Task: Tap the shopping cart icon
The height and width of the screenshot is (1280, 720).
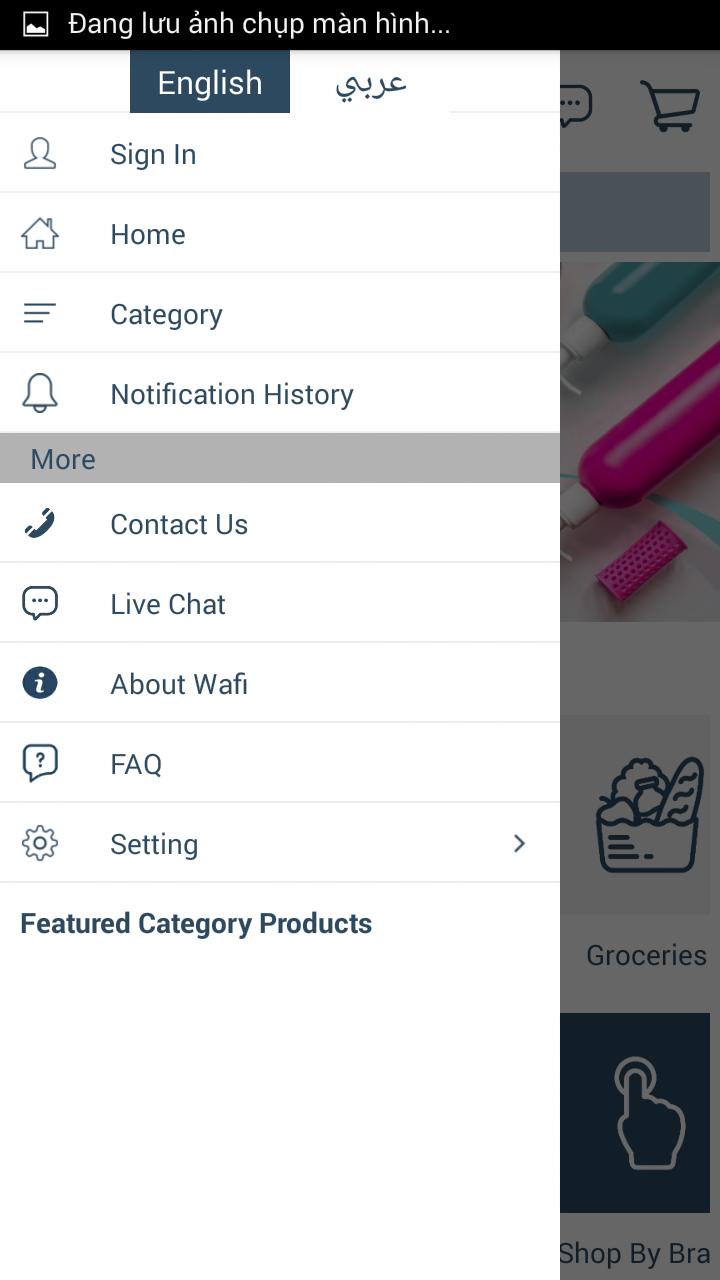Action: coord(672,105)
